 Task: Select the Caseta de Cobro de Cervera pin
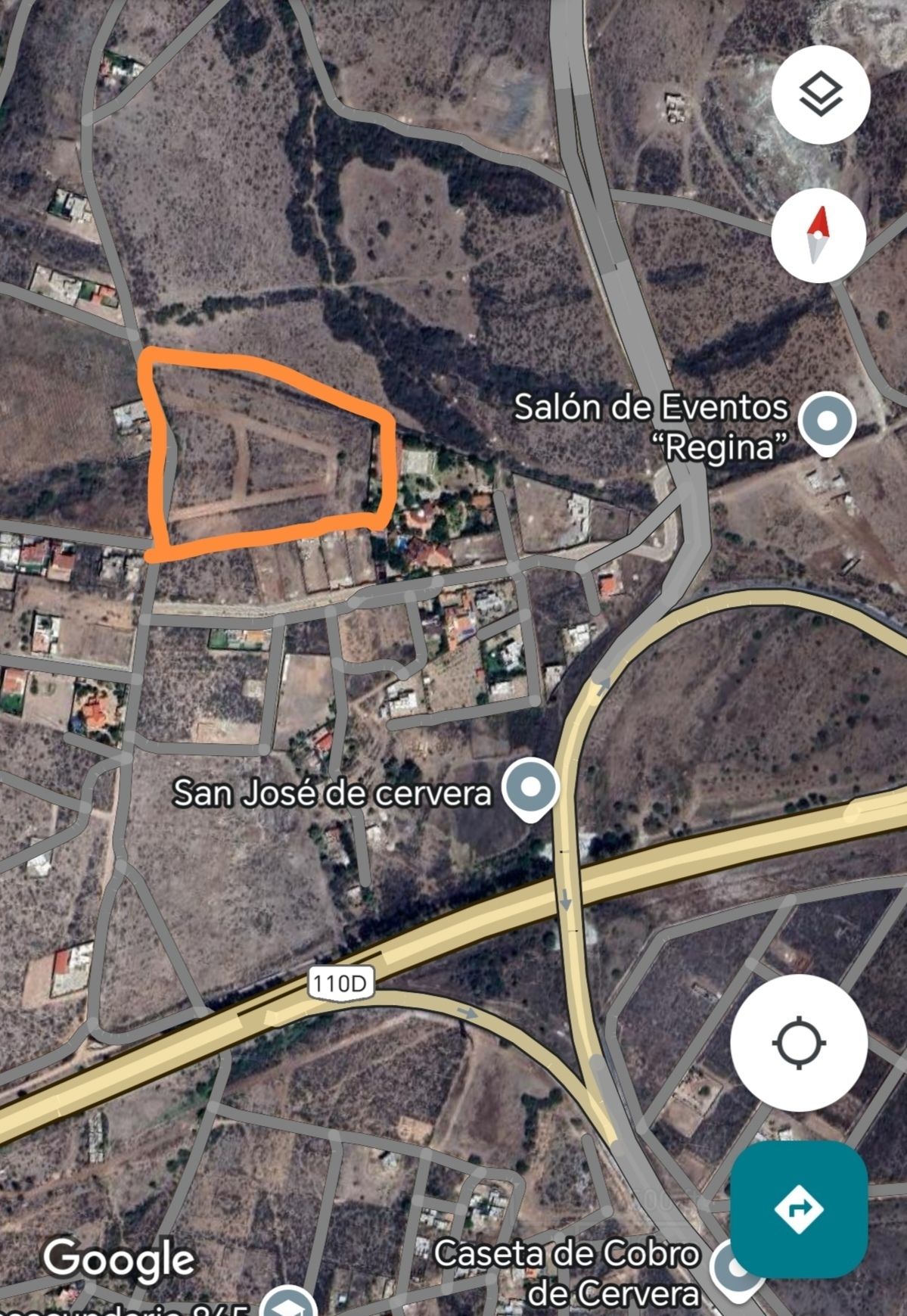click(x=732, y=1270)
